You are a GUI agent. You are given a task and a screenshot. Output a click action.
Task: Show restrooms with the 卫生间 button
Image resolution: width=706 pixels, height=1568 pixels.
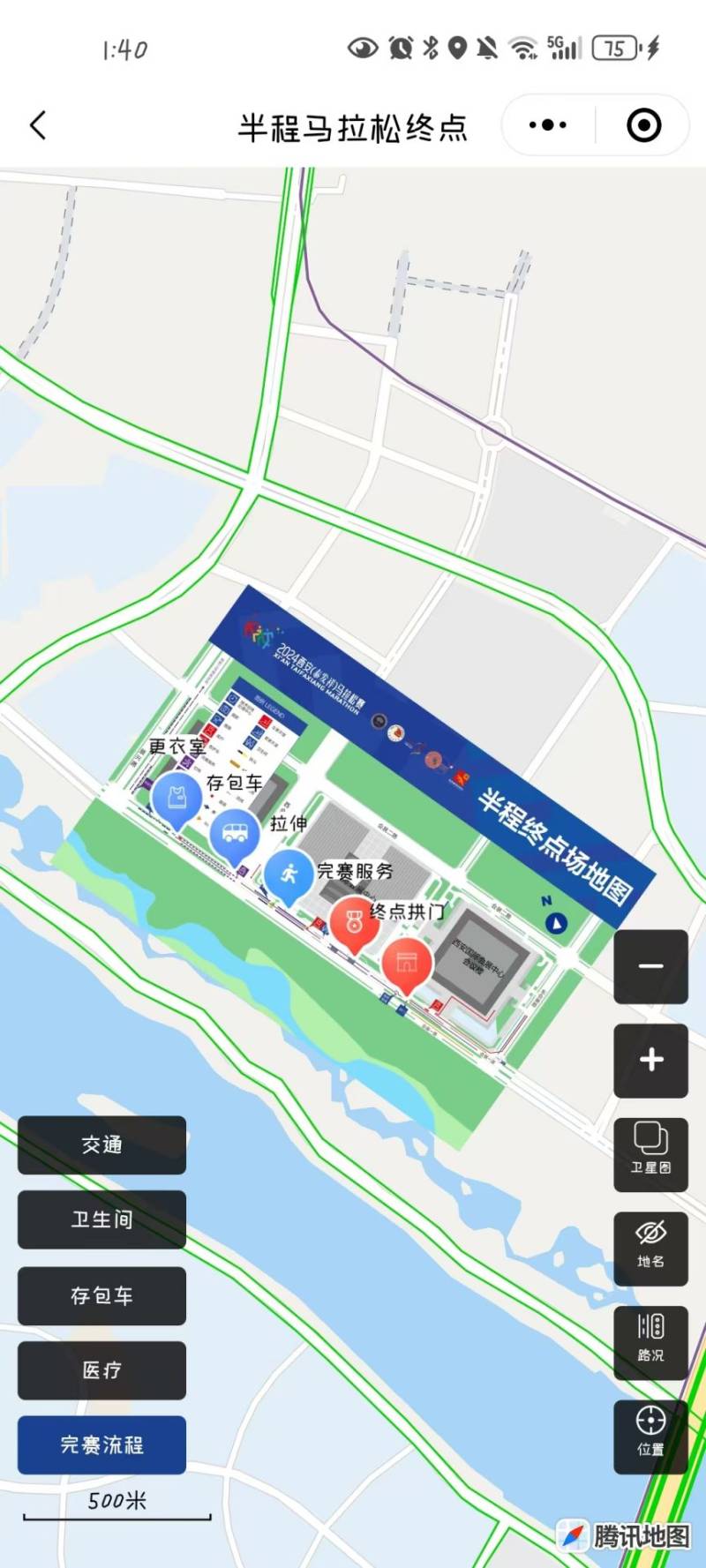click(x=102, y=1219)
